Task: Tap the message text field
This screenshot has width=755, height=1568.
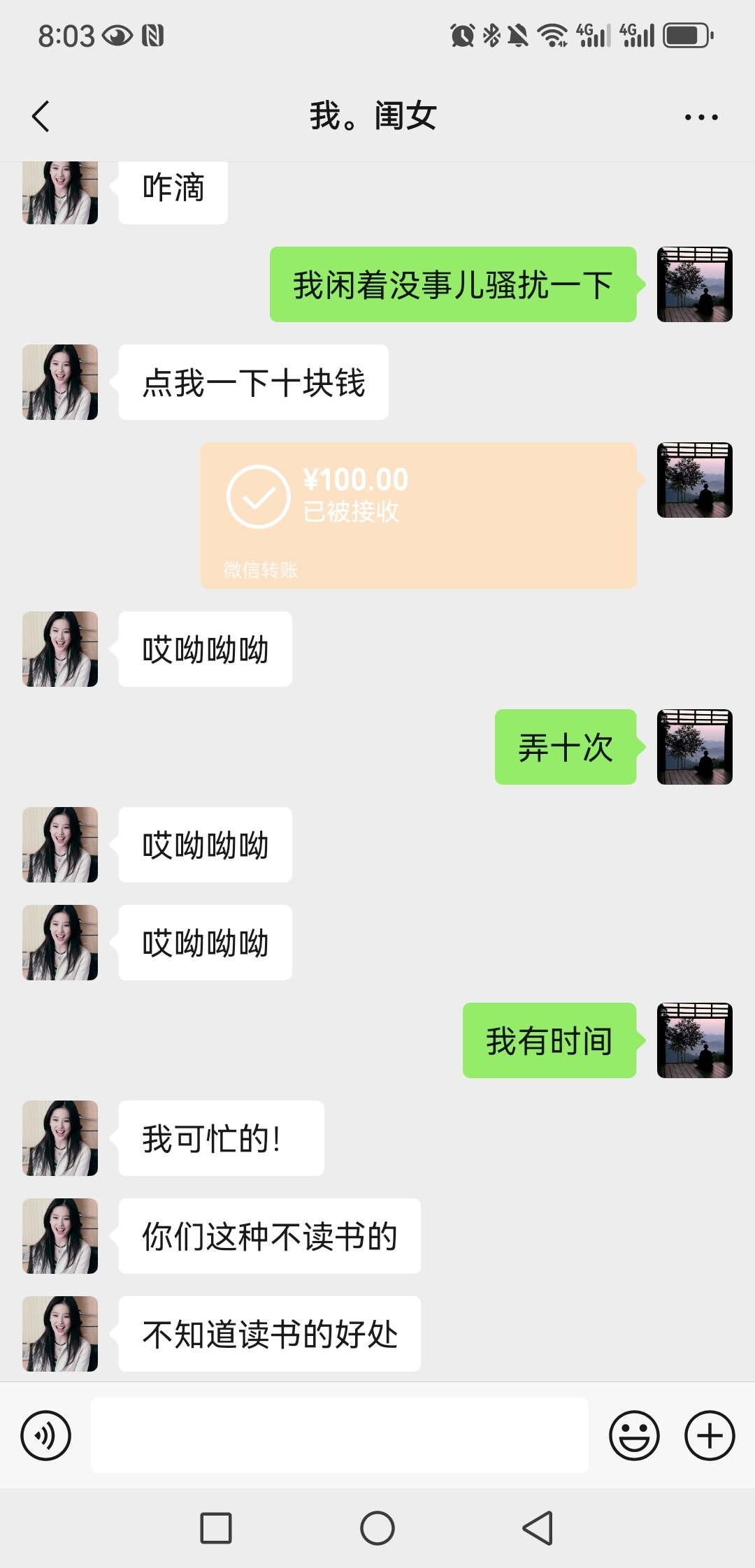Action: tap(339, 1436)
